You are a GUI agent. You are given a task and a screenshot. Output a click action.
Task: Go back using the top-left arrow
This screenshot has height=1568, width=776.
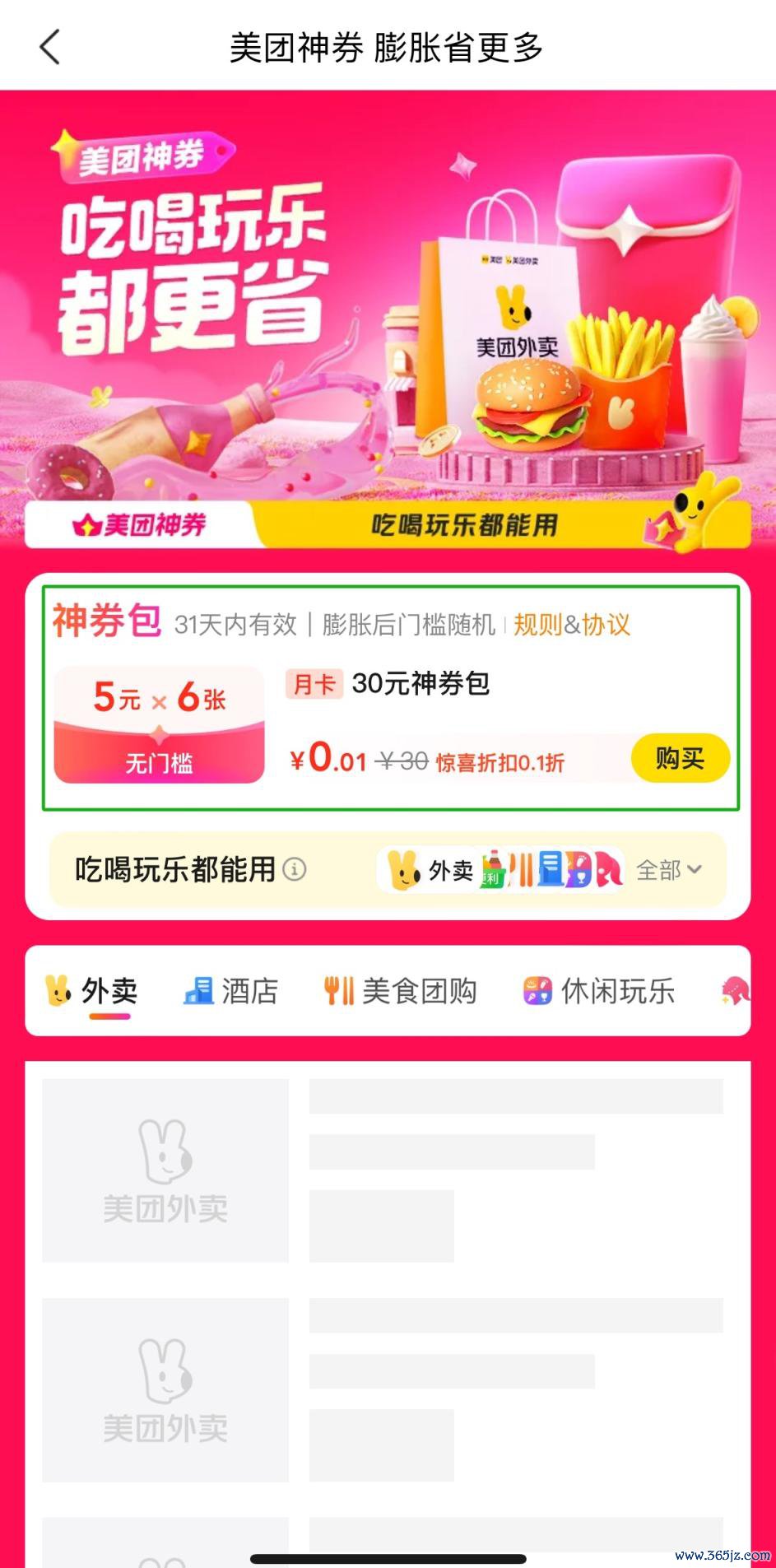click(x=50, y=47)
